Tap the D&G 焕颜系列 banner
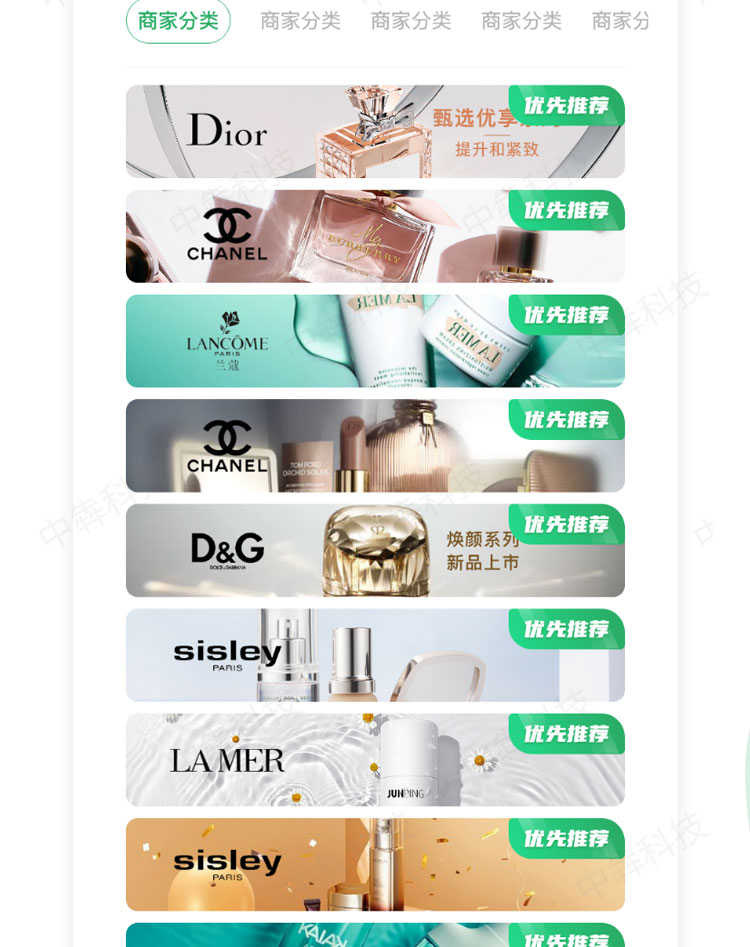Image resolution: width=750 pixels, height=947 pixels. (375, 551)
